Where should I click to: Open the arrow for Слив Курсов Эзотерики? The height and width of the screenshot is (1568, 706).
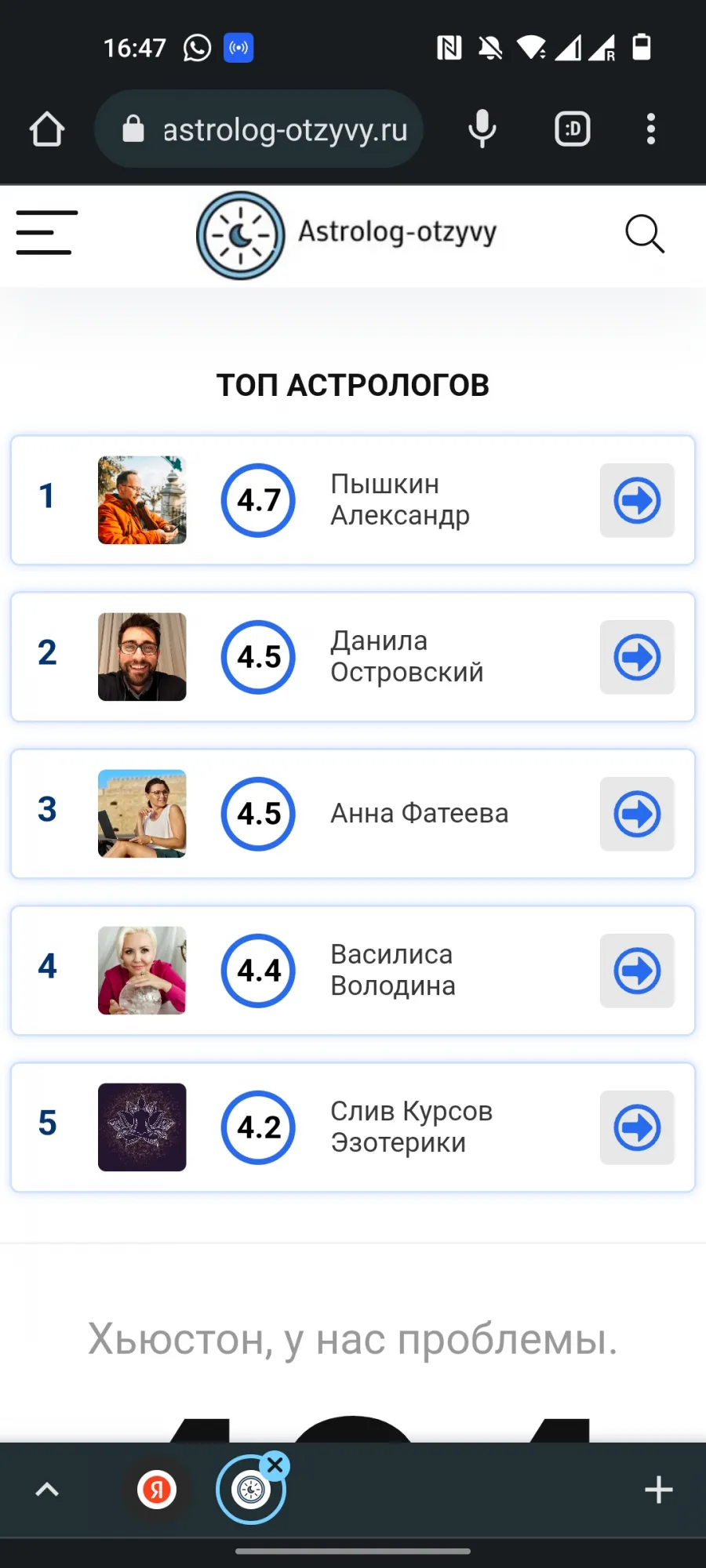pyautogui.click(x=637, y=1127)
